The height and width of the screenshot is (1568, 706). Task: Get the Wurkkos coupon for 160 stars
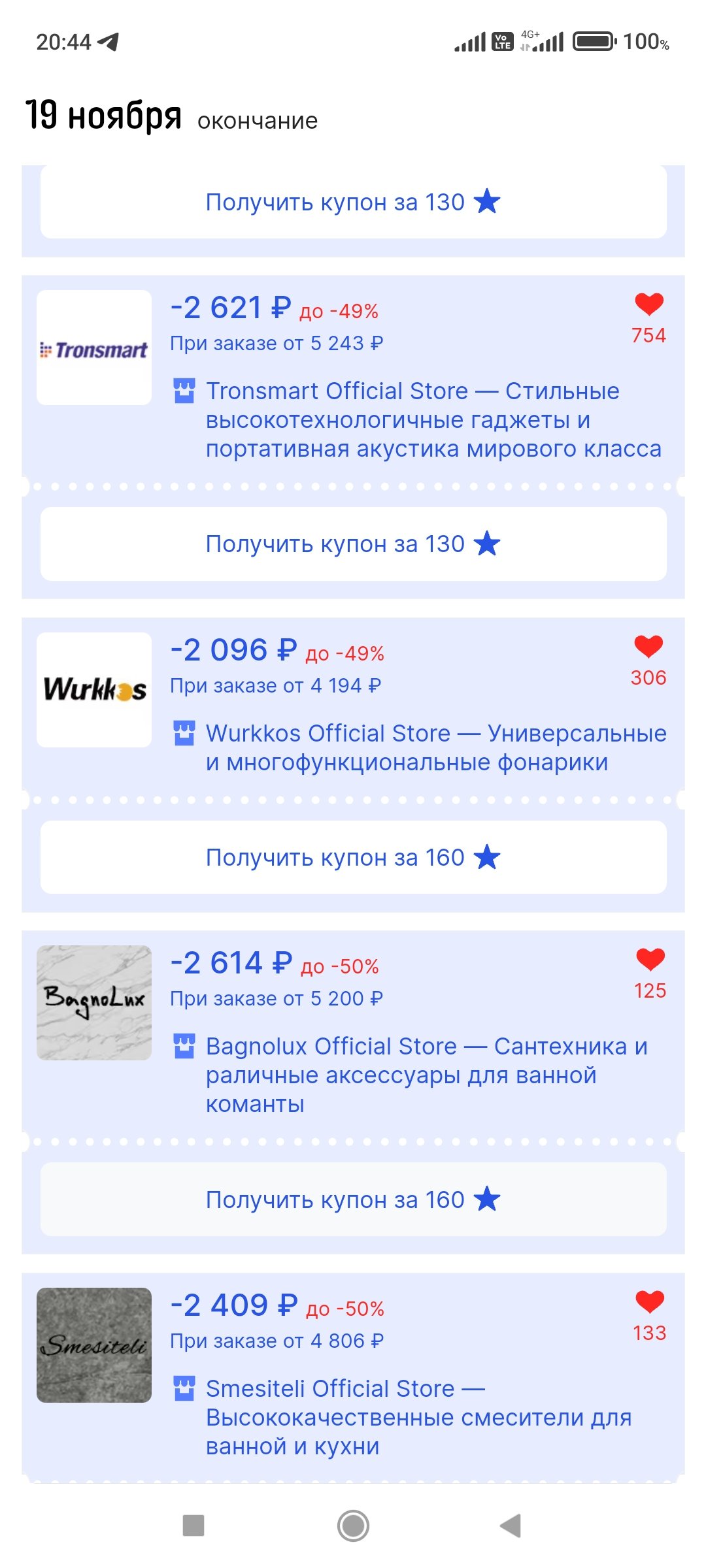(353, 857)
